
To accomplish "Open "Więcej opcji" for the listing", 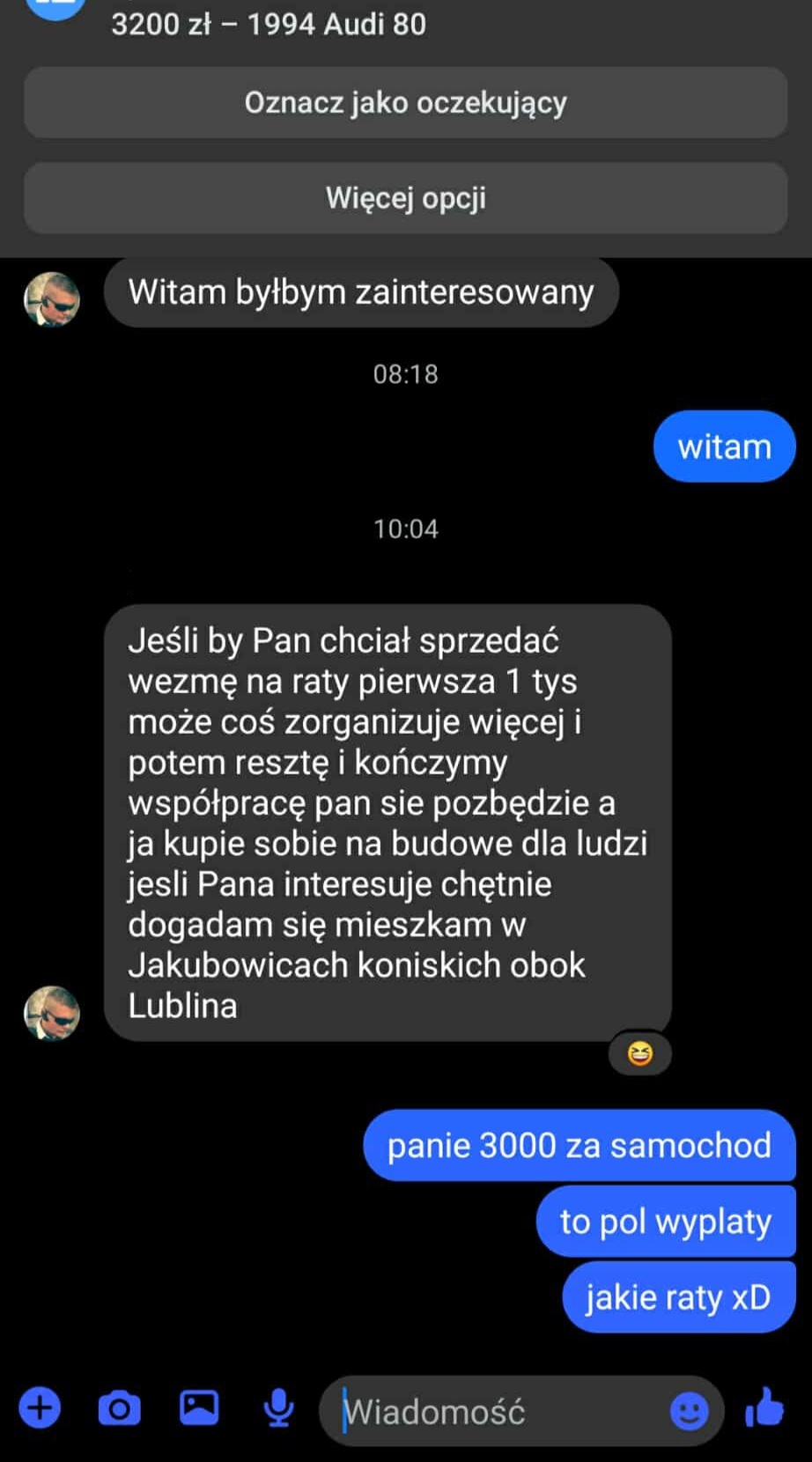I will click(x=405, y=198).
